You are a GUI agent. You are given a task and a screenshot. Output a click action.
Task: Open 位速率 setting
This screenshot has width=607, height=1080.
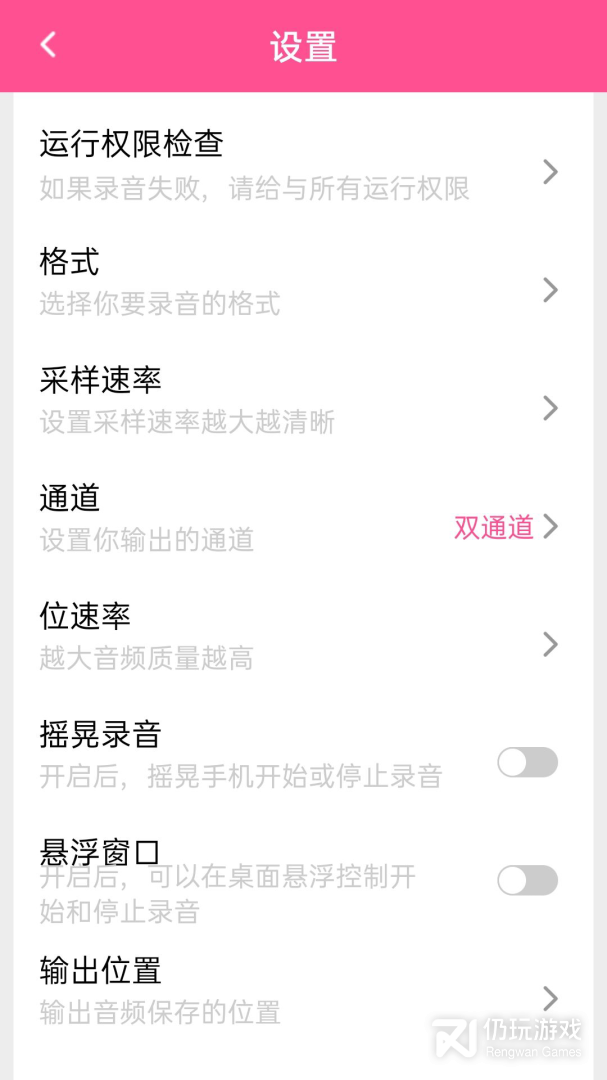pyautogui.click(x=300, y=636)
